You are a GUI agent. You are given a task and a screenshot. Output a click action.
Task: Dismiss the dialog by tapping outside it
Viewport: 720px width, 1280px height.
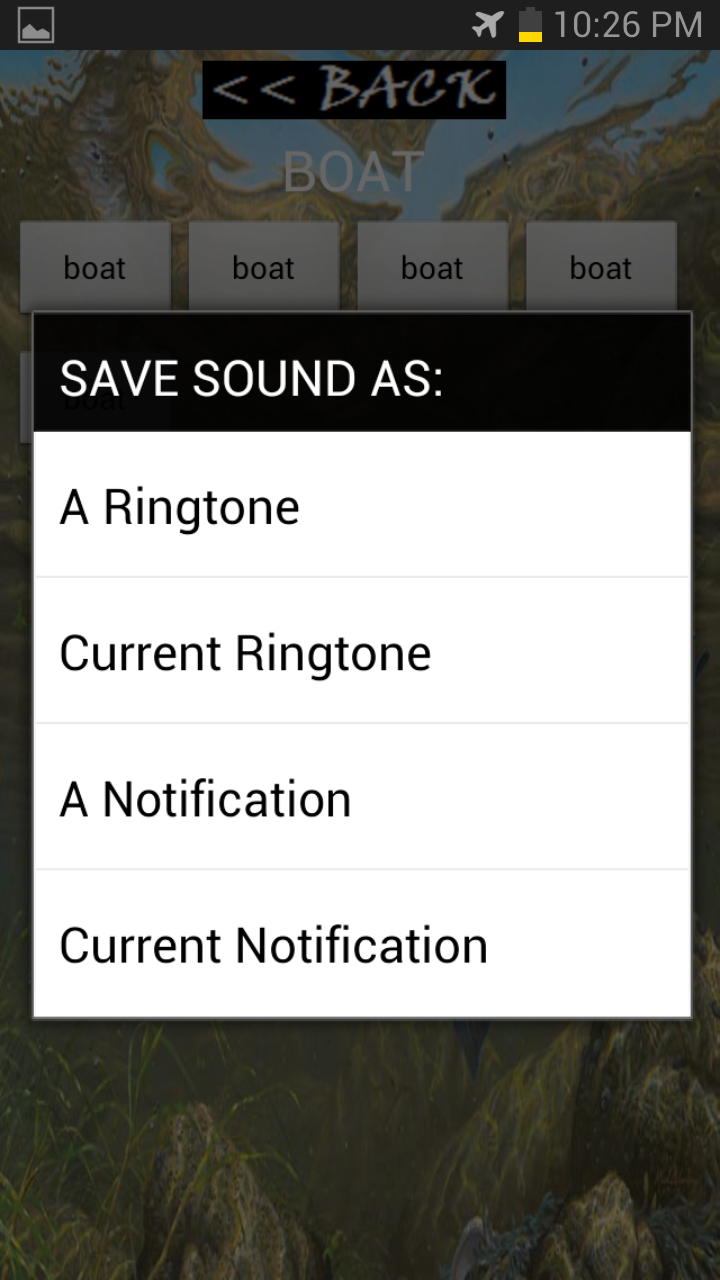[360, 1150]
